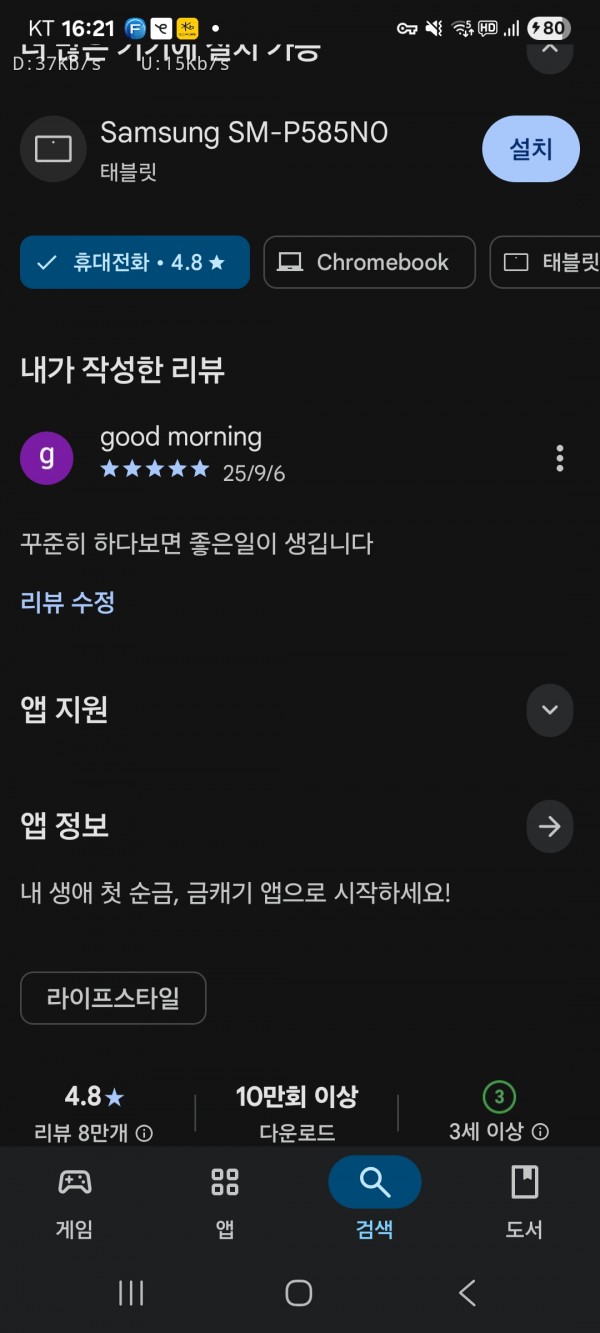The image size is (600, 1333).
Task: Select the 태블릿 device chip
Action: pos(545,262)
